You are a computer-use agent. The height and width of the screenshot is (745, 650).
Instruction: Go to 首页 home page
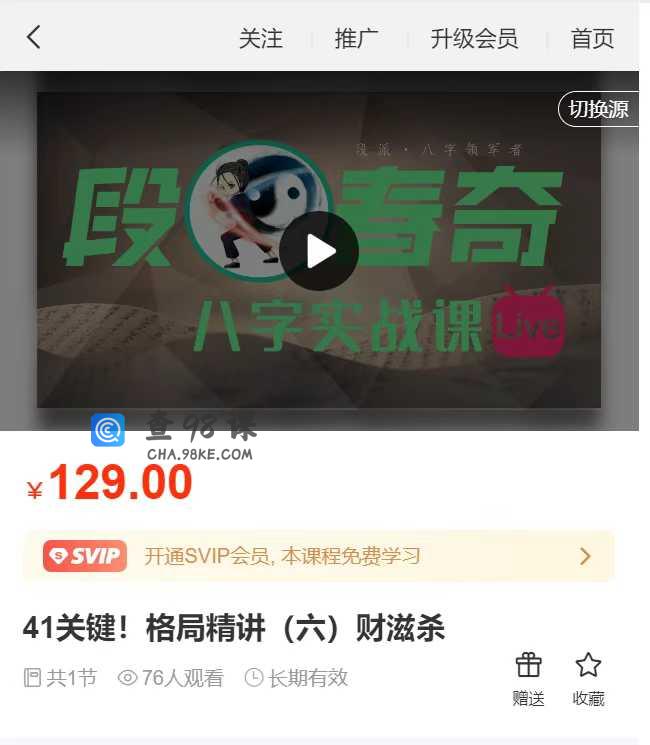[x=592, y=39]
